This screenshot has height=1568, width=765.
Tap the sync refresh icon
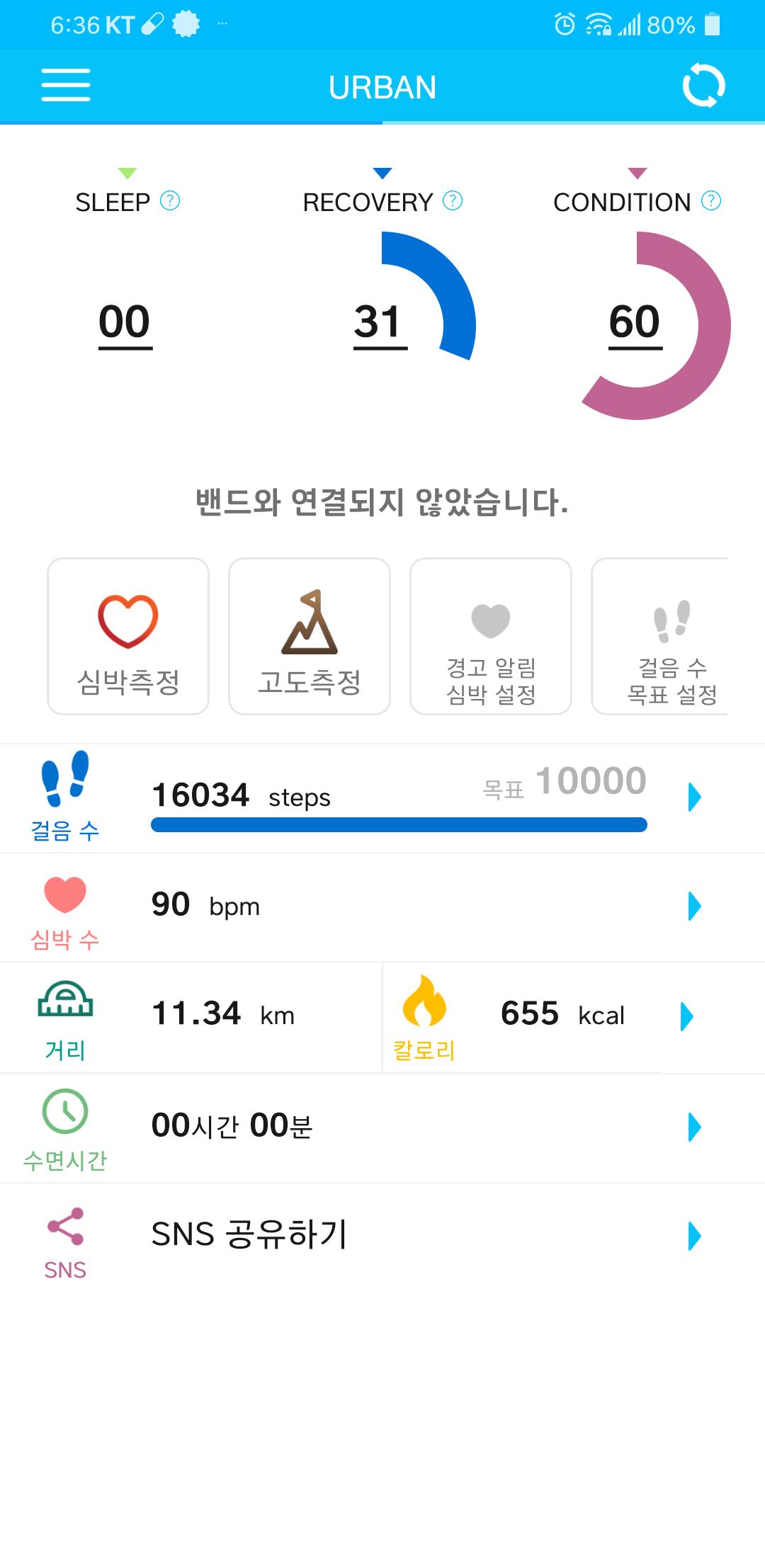click(x=703, y=86)
